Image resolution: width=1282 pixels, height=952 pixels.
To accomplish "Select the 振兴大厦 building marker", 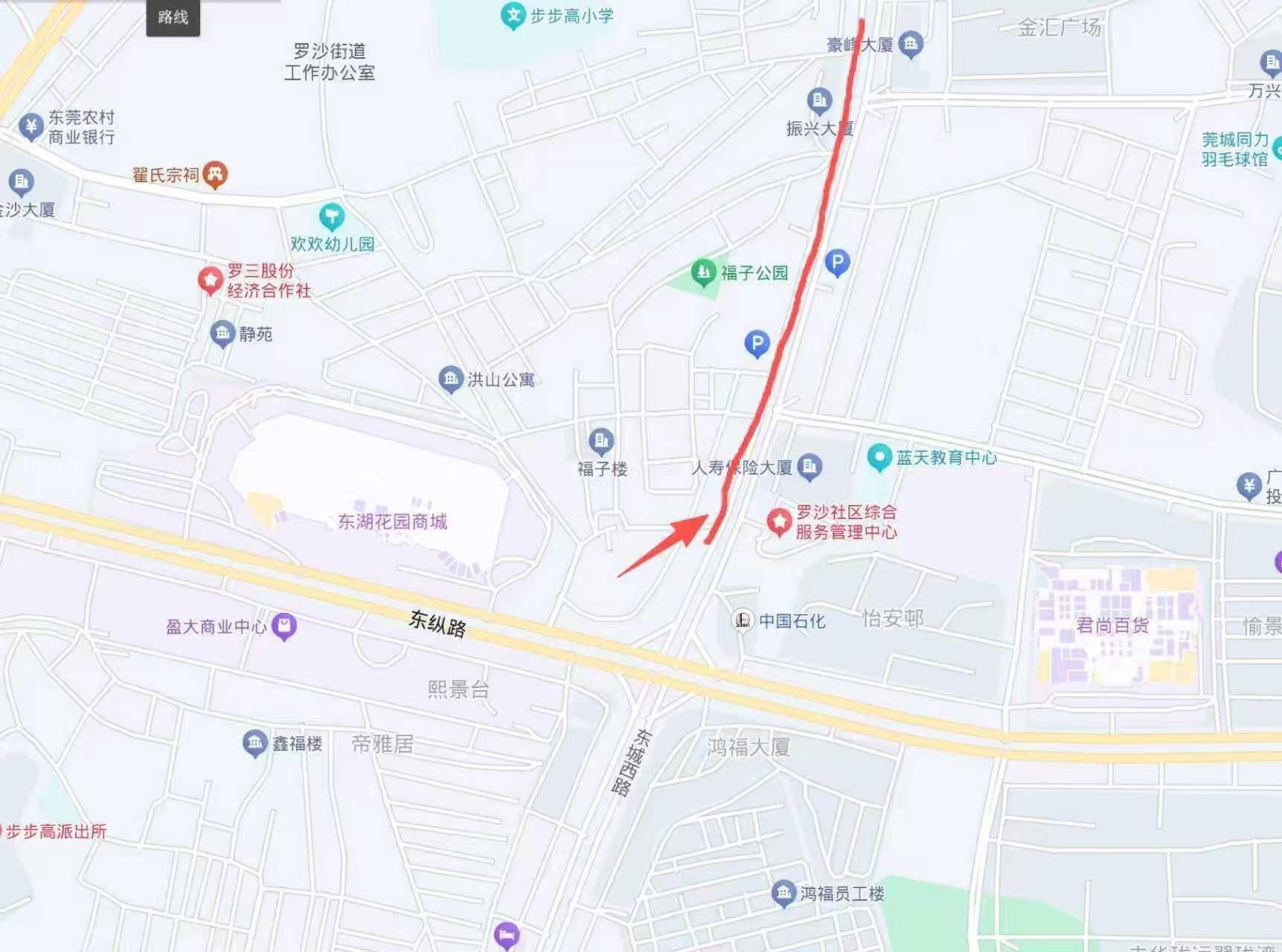I will coord(819,100).
